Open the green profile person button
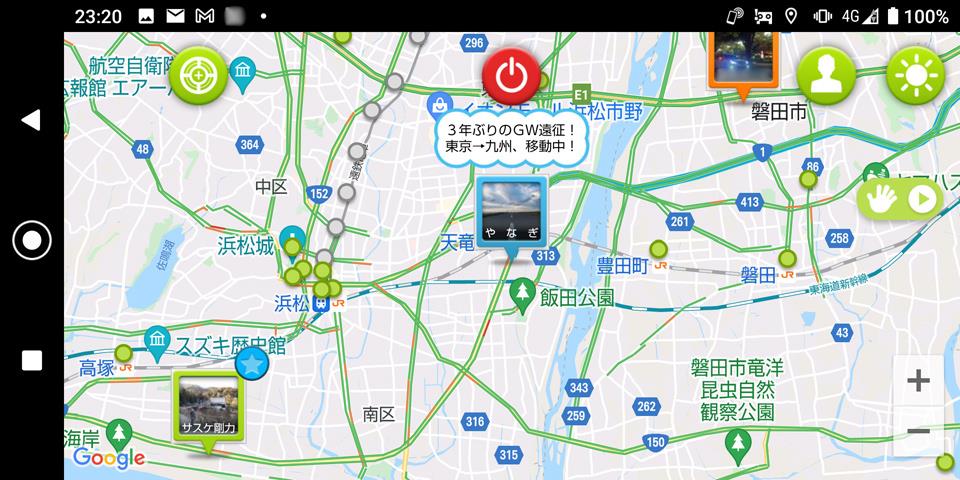Image resolution: width=960 pixels, height=480 pixels. (826, 76)
